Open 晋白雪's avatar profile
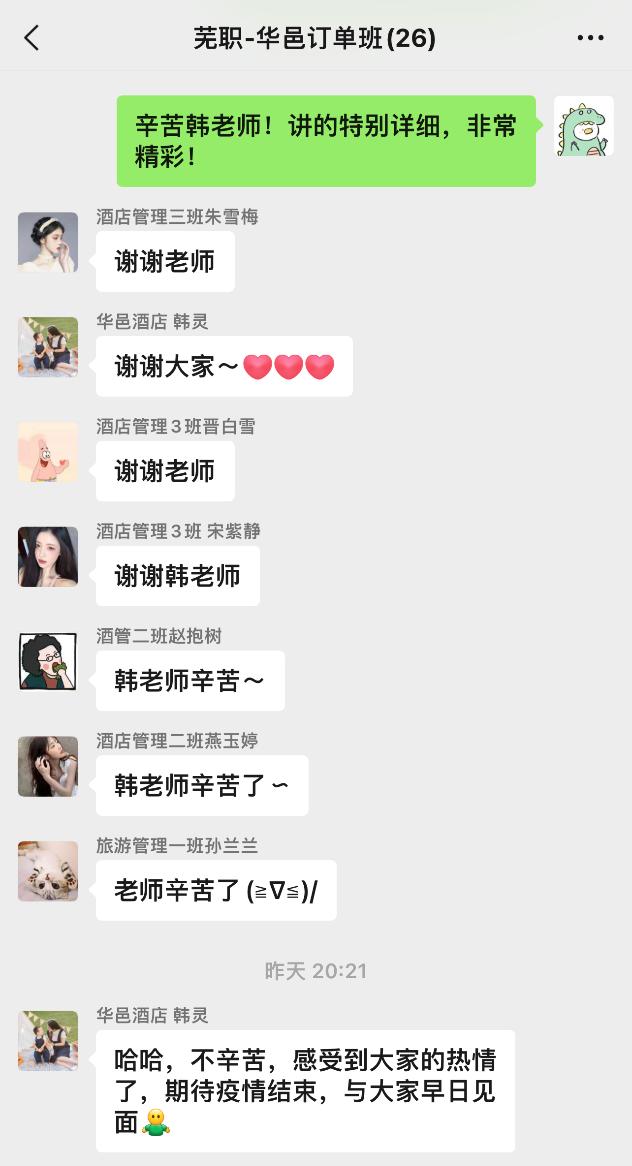Image resolution: width=632 pixels, height=1166 pixels. point(48,452)
